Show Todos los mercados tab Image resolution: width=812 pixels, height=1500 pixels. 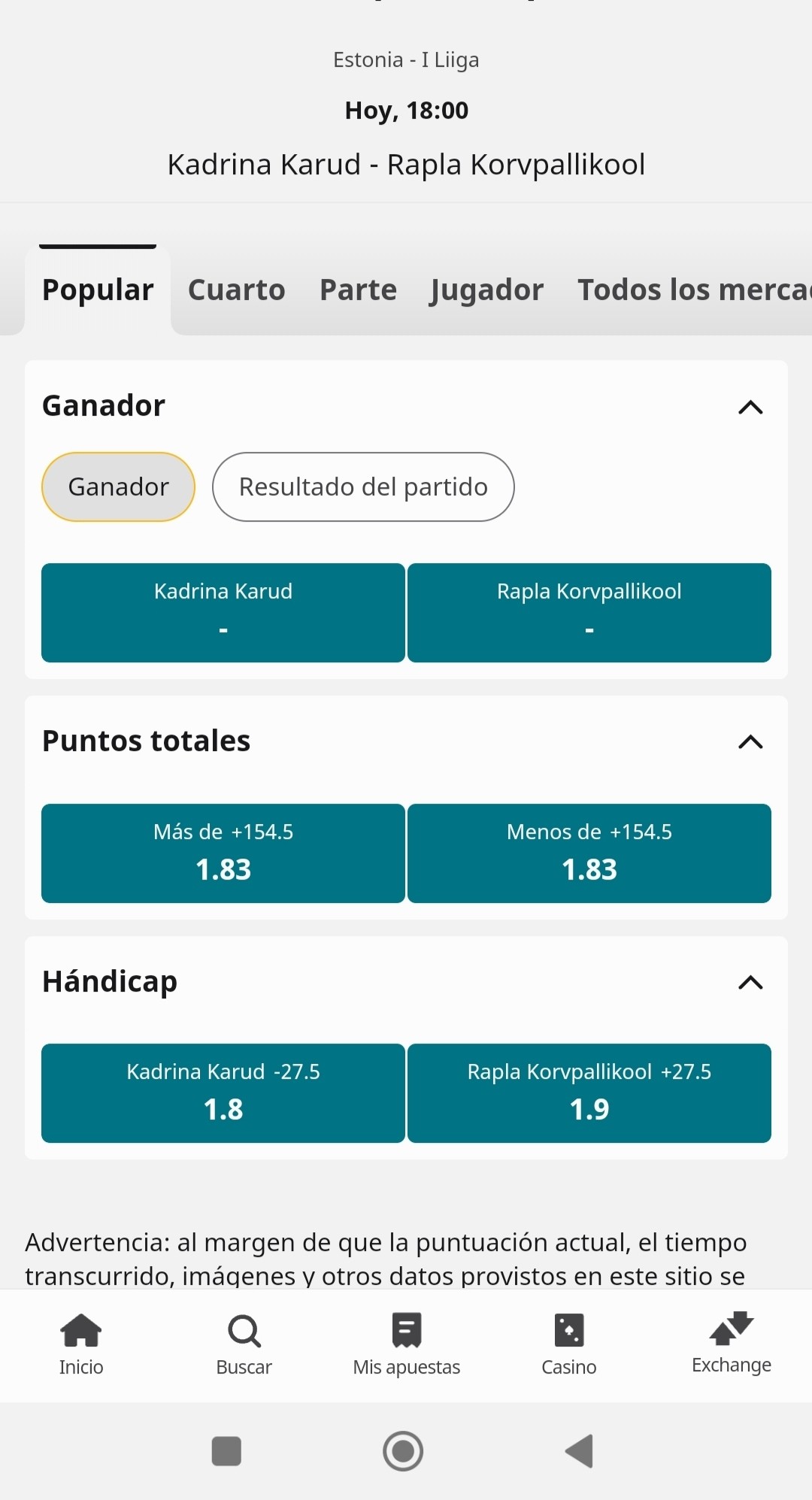pos(694,290)
